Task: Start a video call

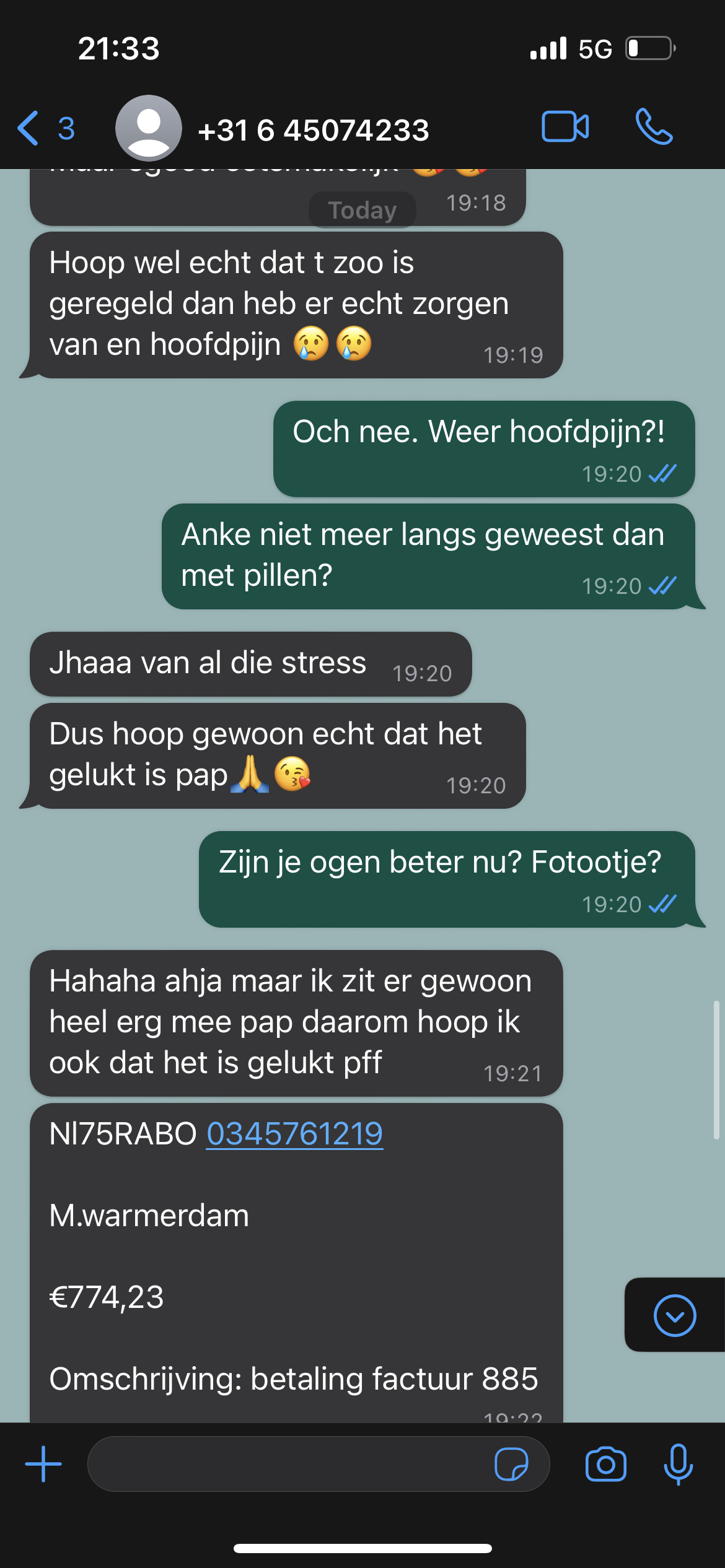Action: 565,127
